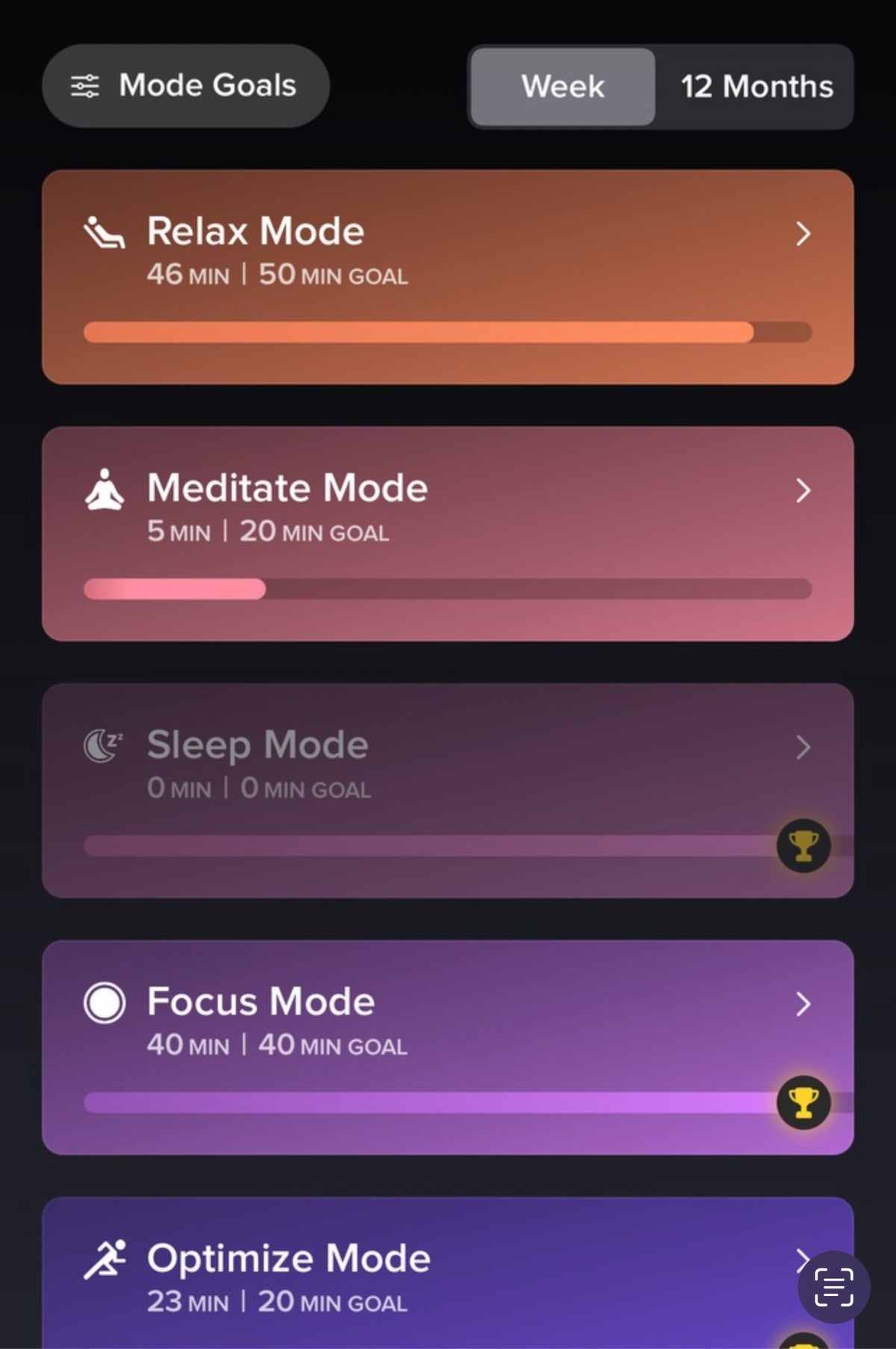
Task: Expand Focus Mode details chevron
Action: pyautogui.click(x=803, y=1003)
